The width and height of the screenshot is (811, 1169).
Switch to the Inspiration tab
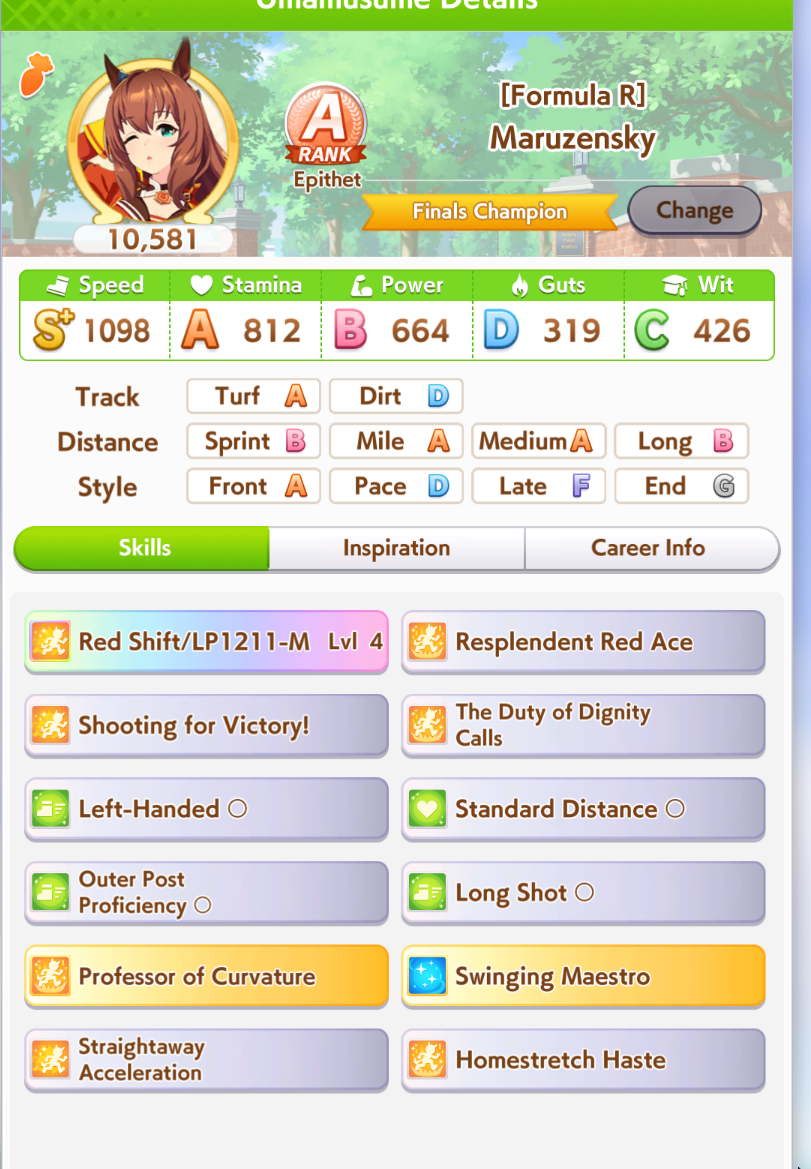(397, 548)
